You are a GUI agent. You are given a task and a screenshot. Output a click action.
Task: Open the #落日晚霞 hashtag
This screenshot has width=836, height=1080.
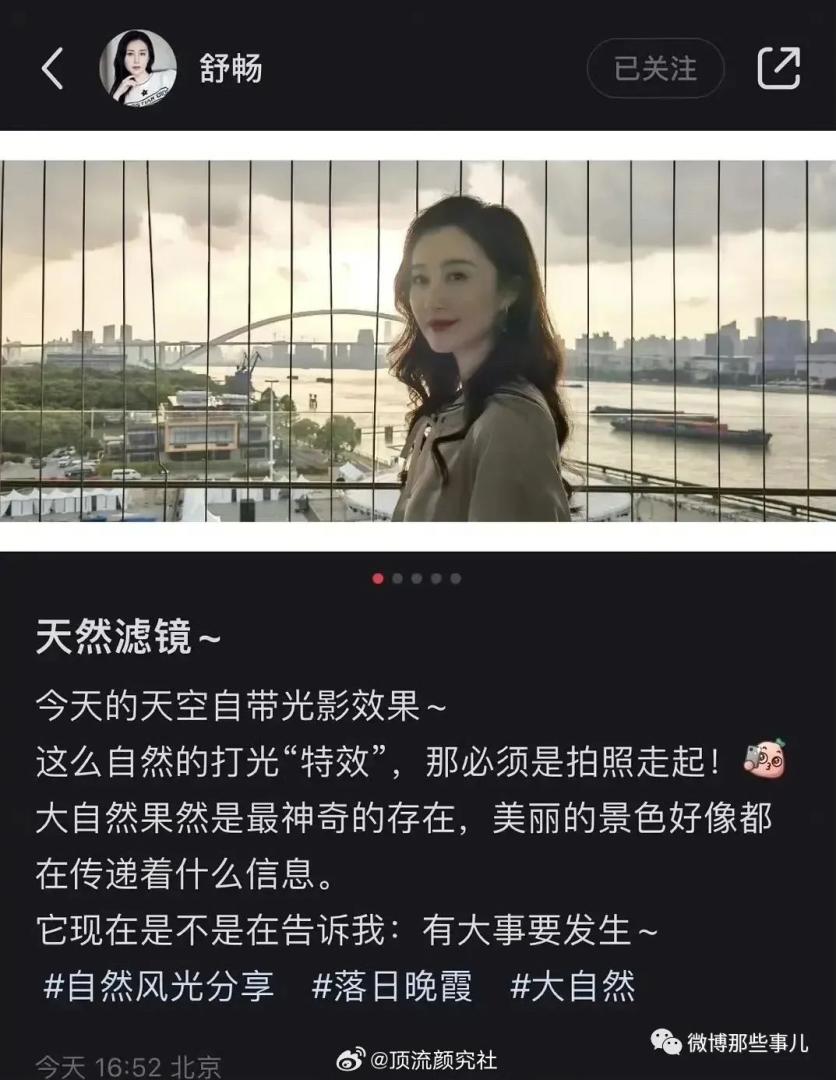tap(393, 986)
